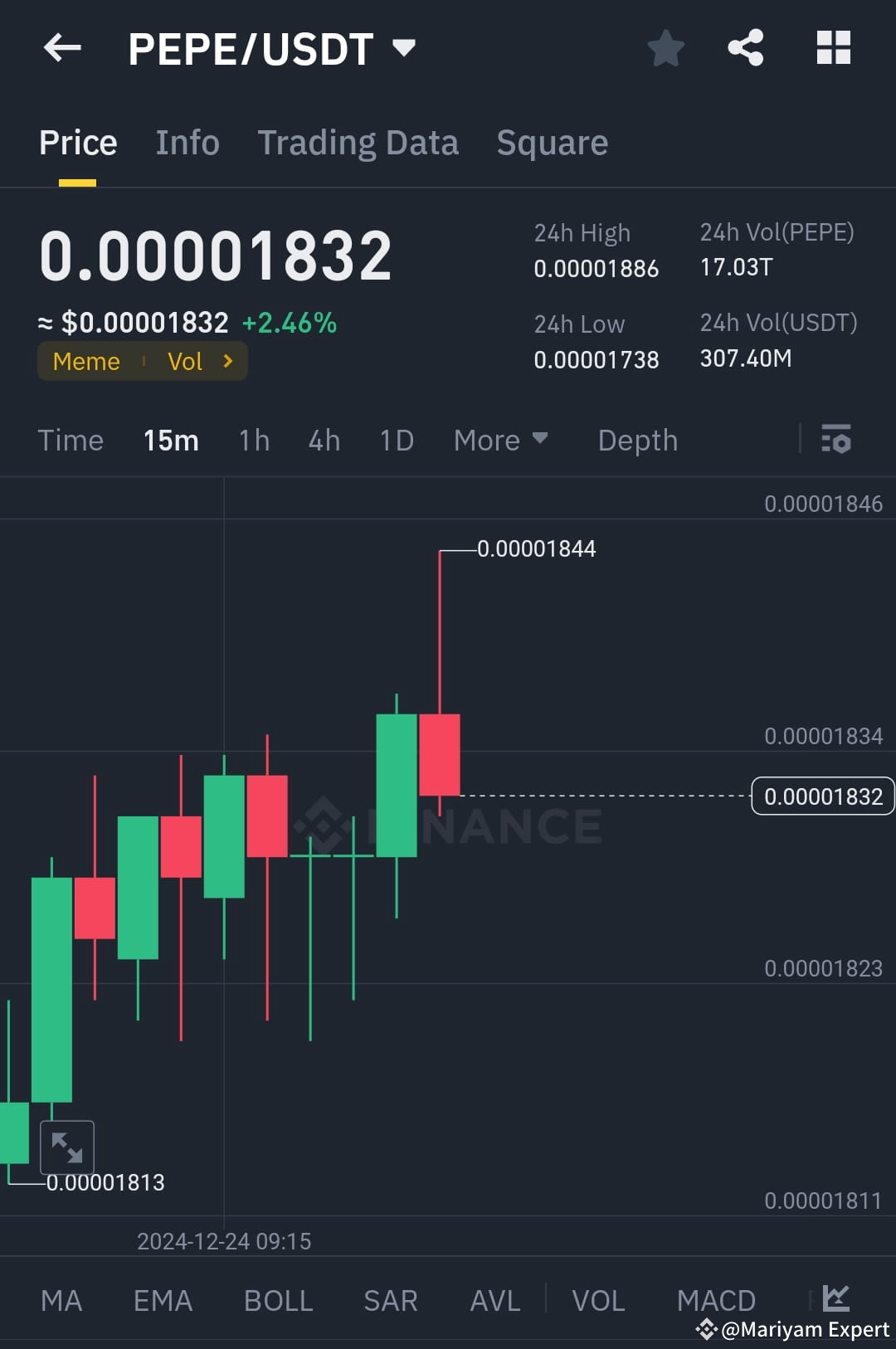Open the Square tab
The image size is (896, 1349).
tap(552, 142)
